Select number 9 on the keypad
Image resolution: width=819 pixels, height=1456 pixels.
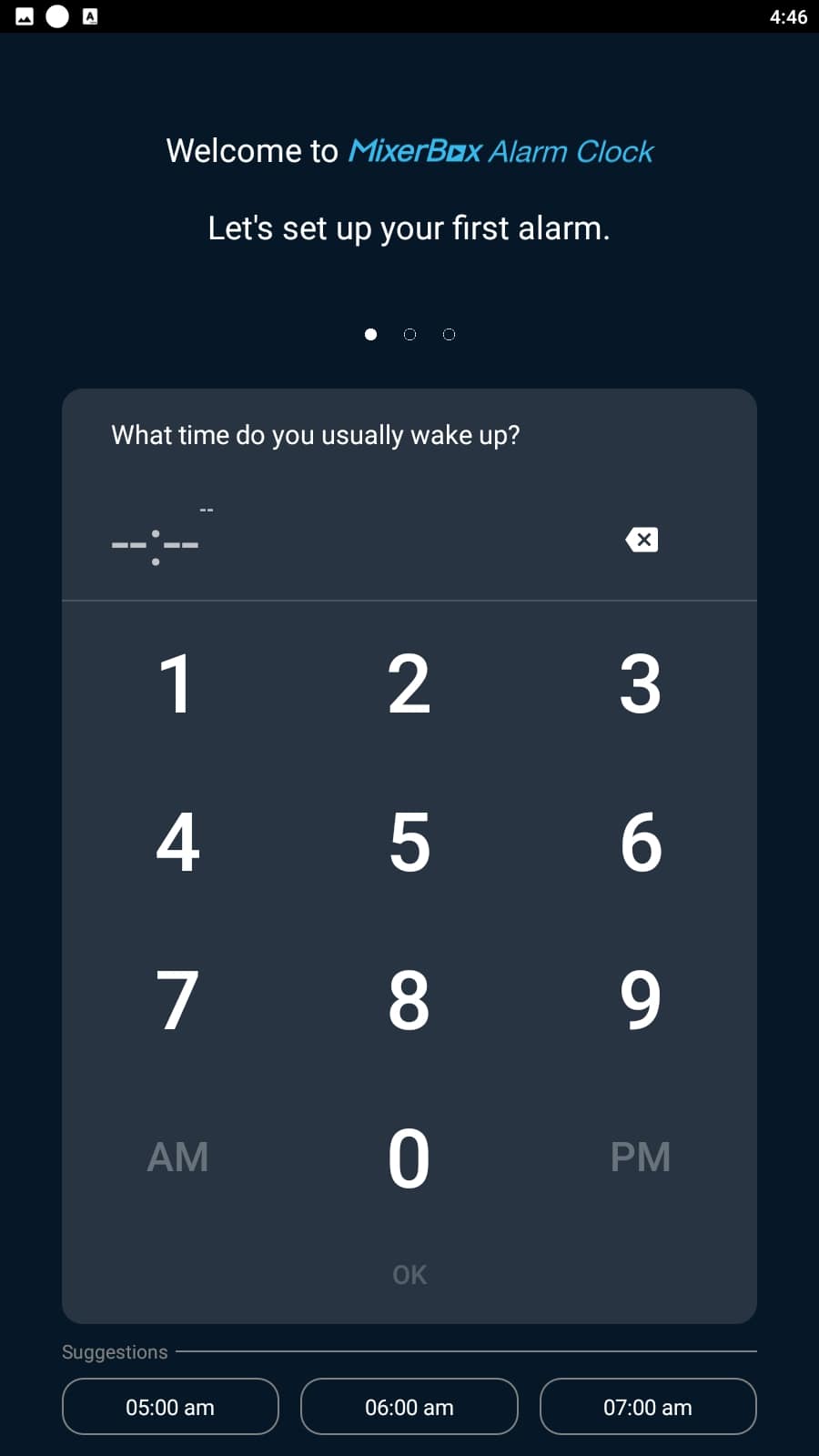click(x=641, y=1000)
